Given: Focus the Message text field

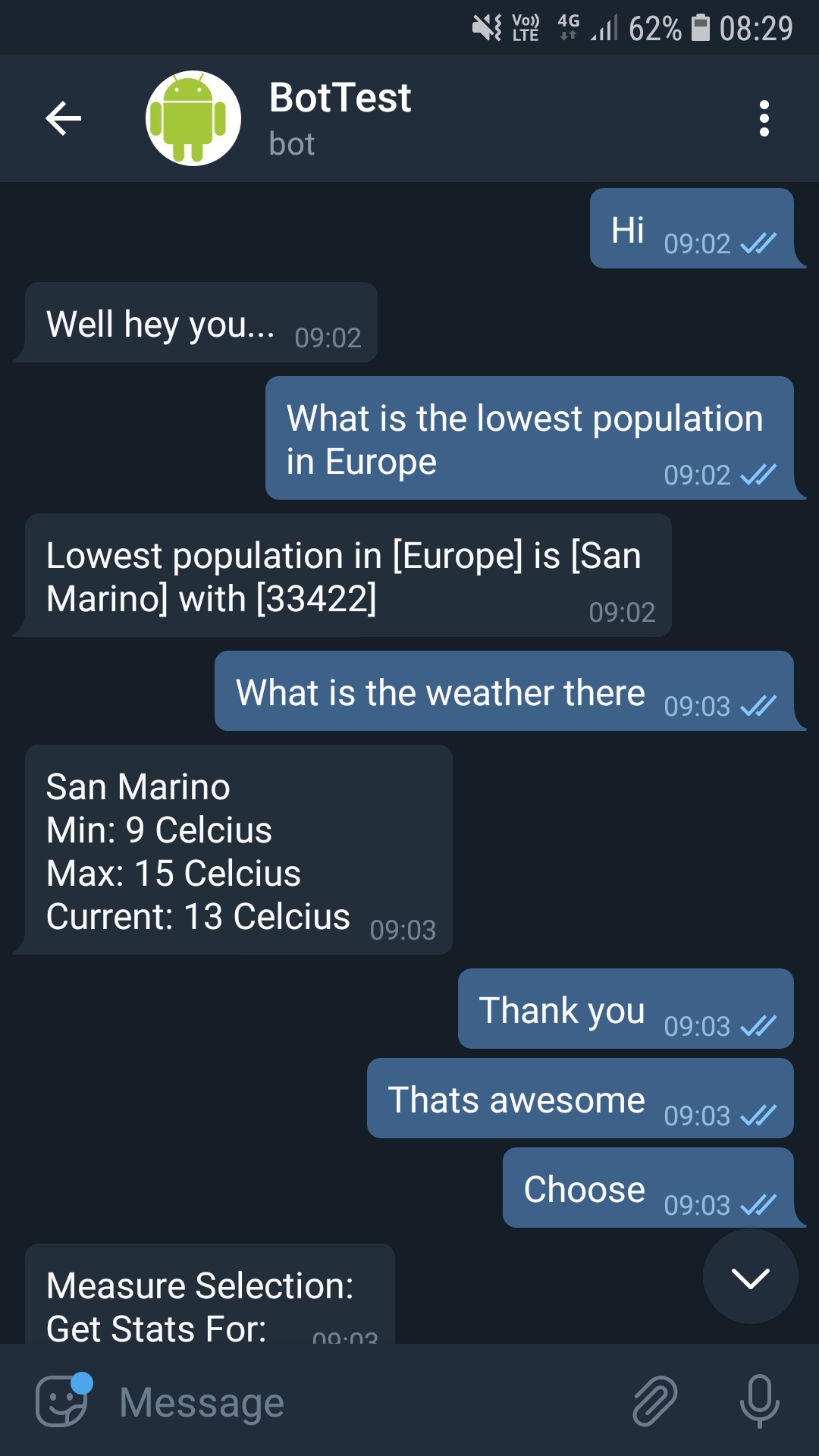Looking at the screenshot, I should tap(364, 1402).
